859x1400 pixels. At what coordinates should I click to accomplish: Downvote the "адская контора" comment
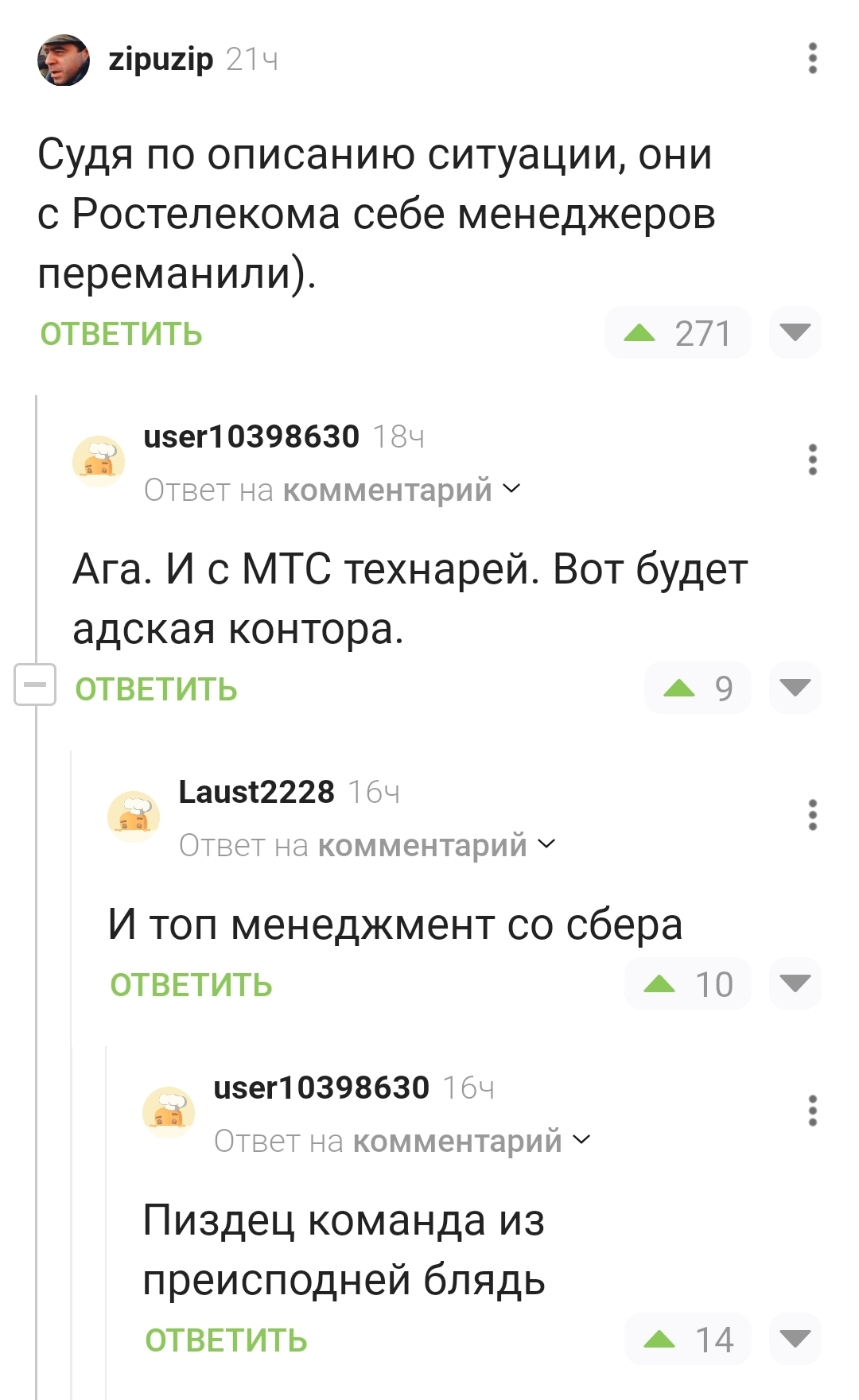(x=795, y=688)
